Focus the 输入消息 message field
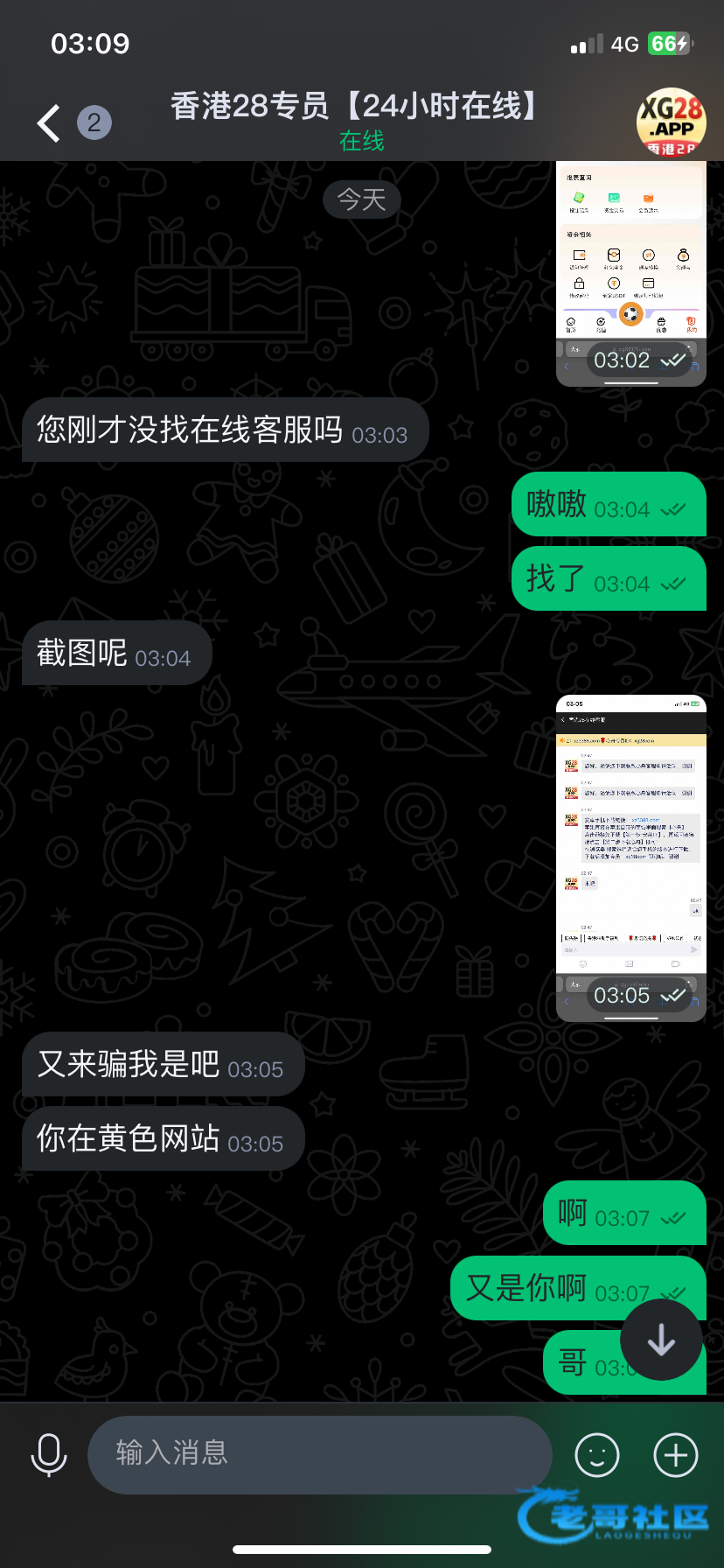 (x=319, y=1454)
